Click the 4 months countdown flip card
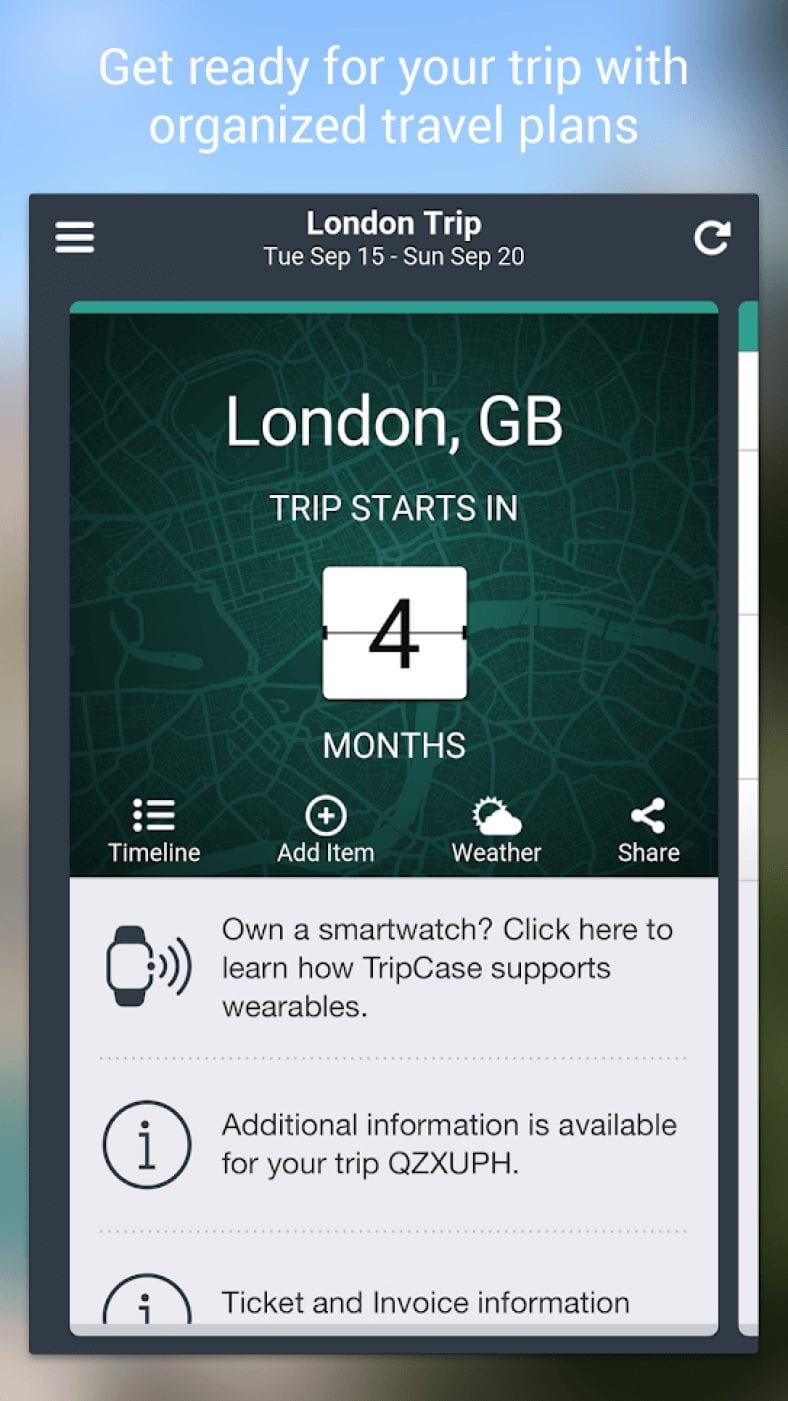 tap(394, 635)
